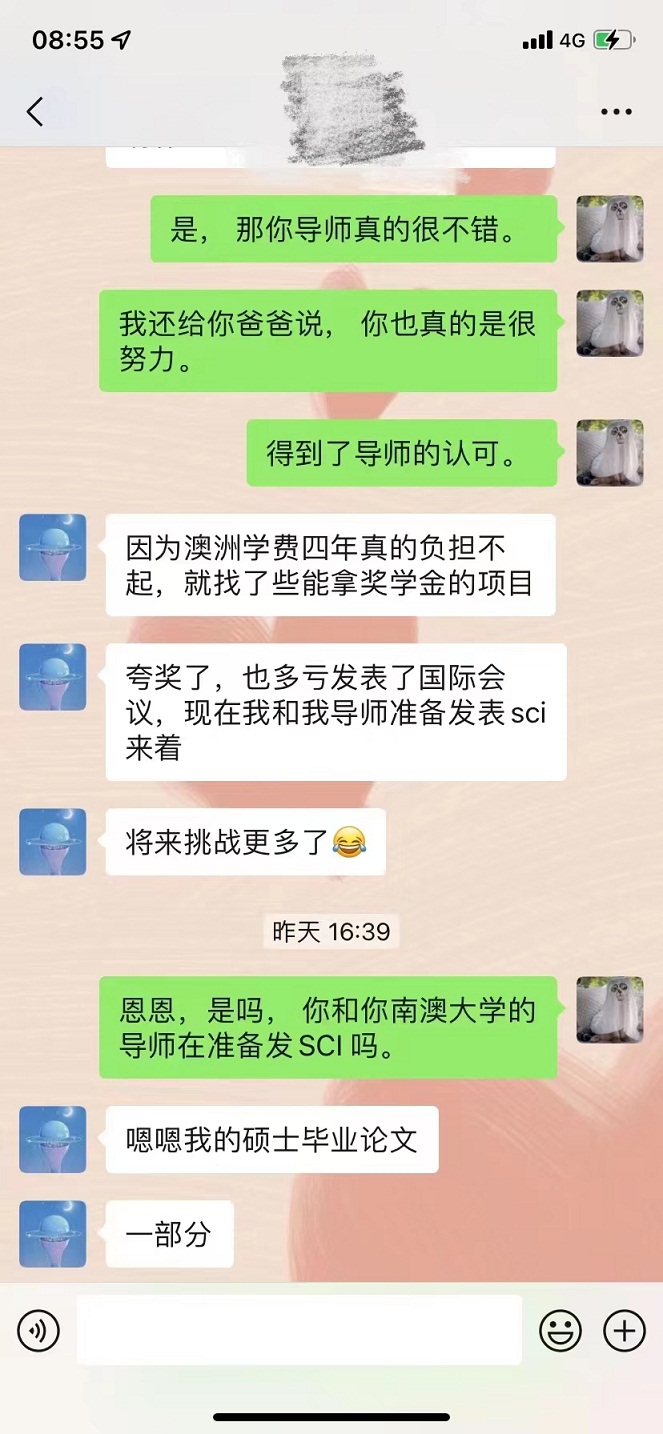Viewport: 663px width, 1434px height.
Task: Focus the message text field
Action: click(x=299, y=1330)
